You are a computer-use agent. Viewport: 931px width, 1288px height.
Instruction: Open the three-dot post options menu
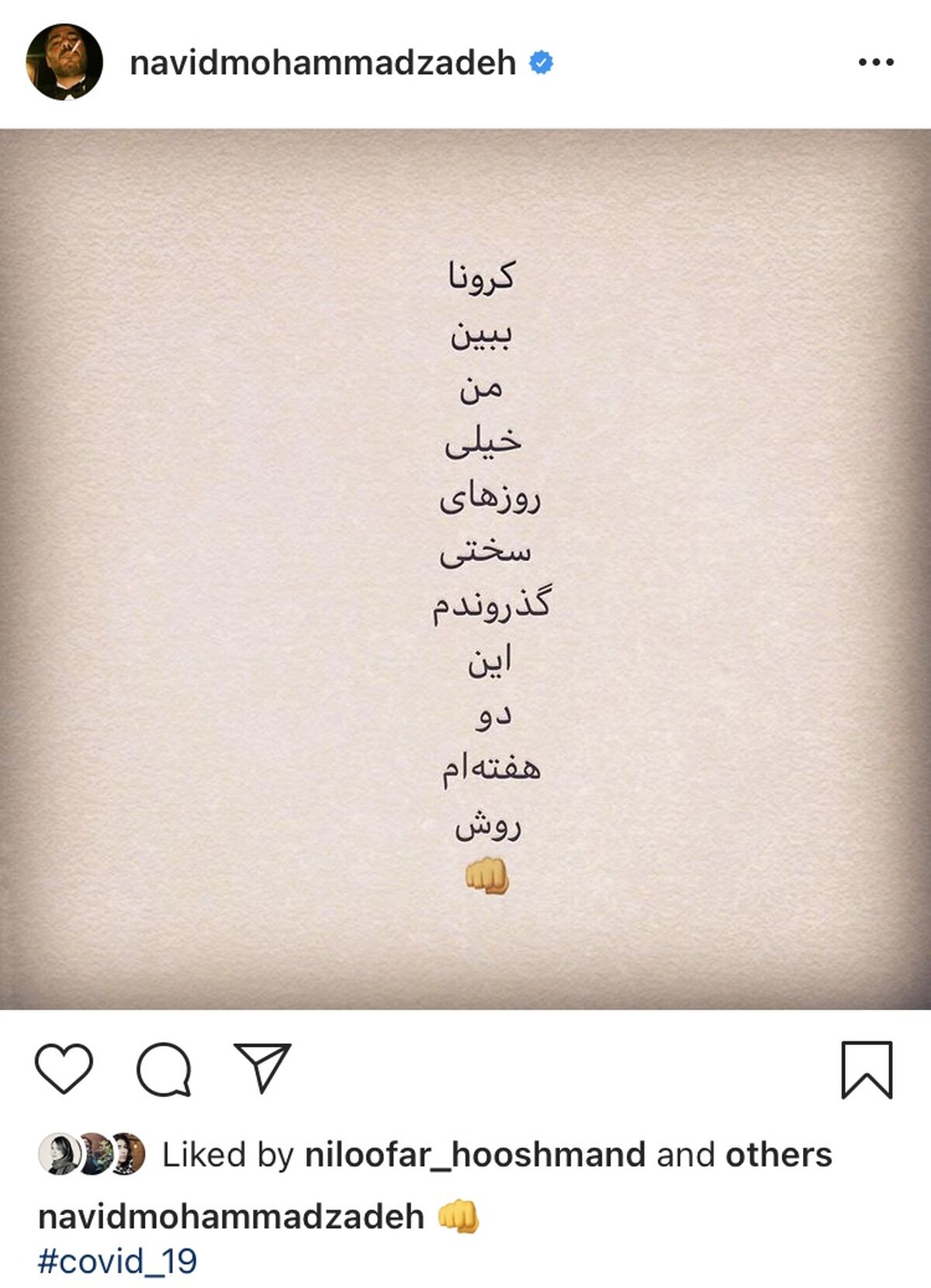pos(876,62)
